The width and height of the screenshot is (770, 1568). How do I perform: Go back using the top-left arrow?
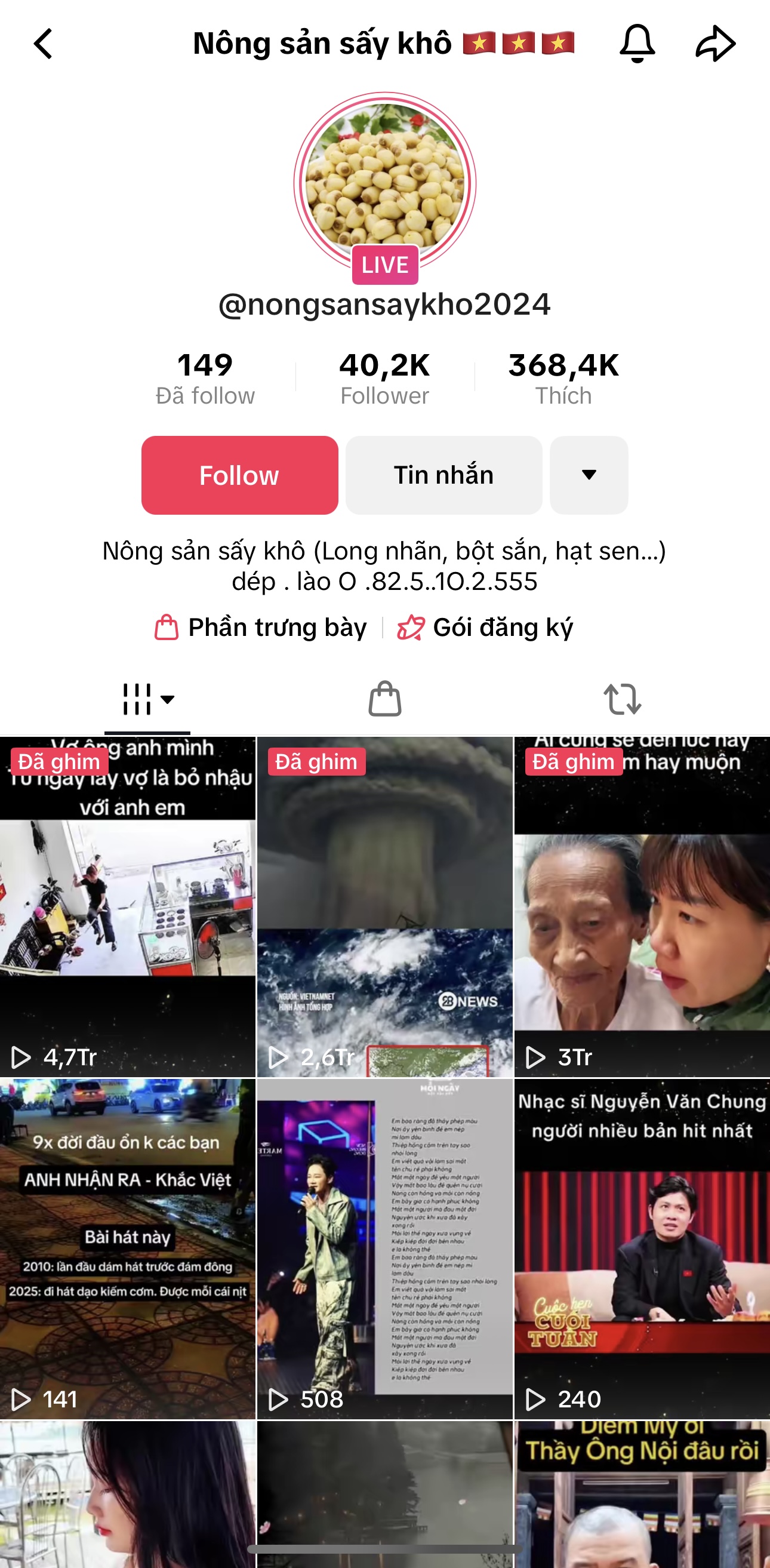coord(42,44)
